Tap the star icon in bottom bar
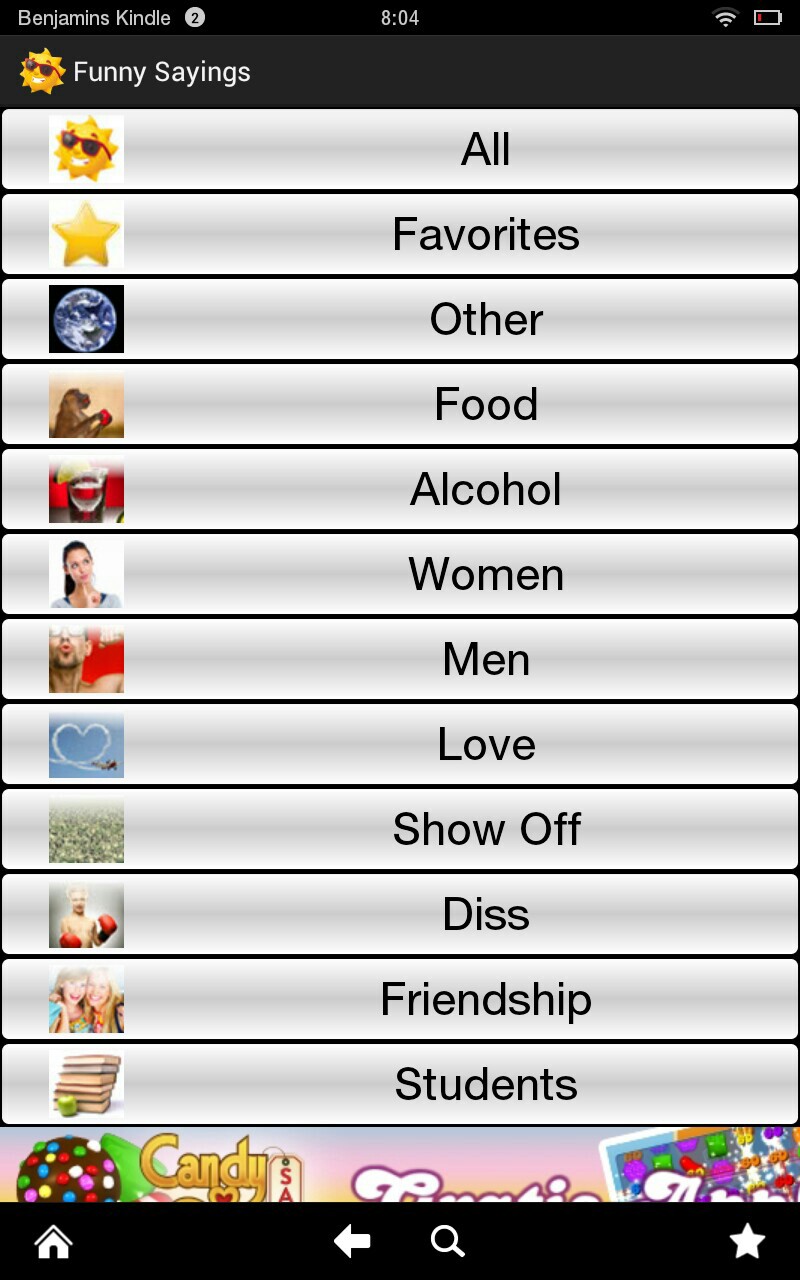This screenshot has width=800, height=1280. tap(747, 1242)
